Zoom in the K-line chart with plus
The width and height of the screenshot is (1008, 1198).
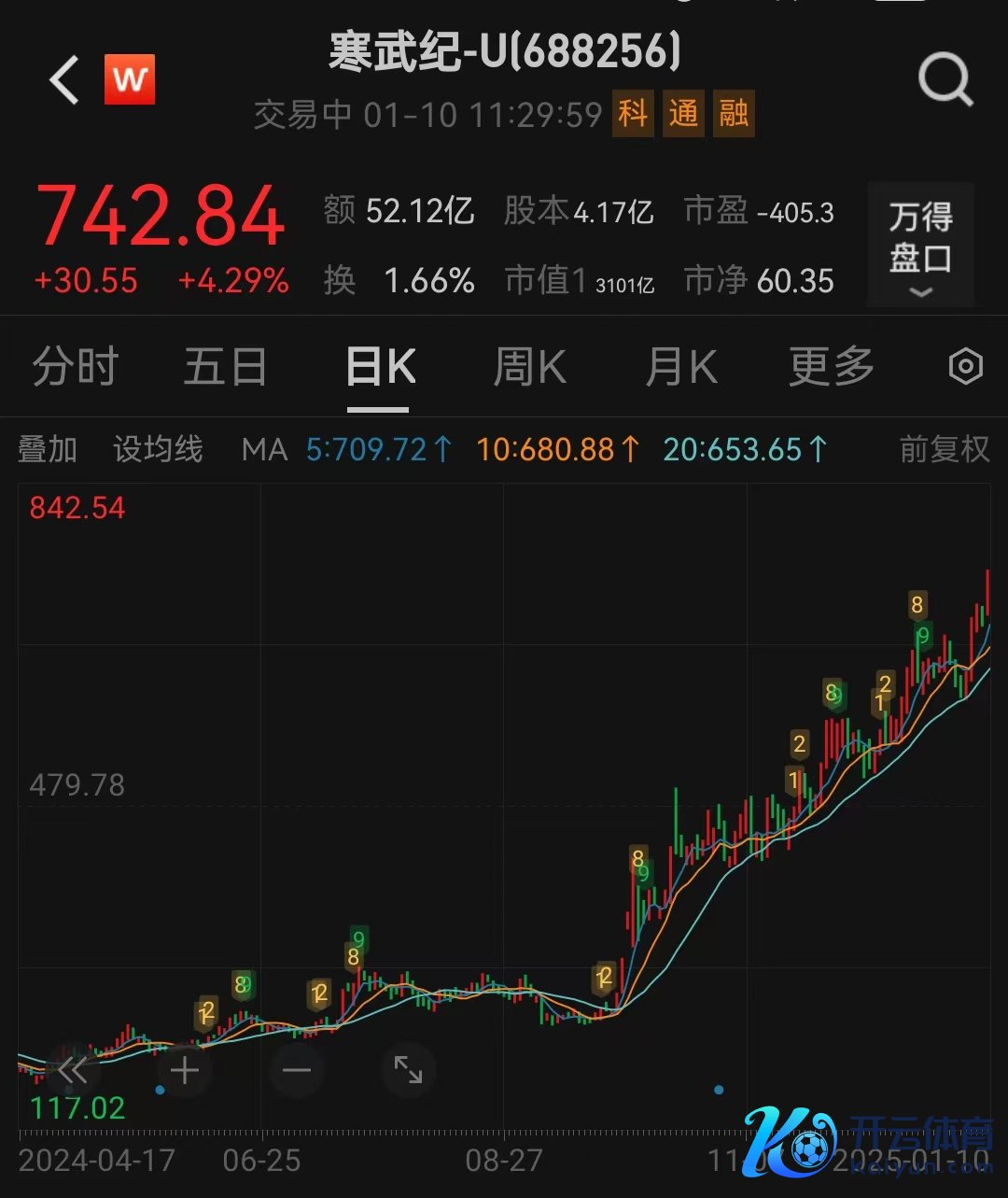pyautogui.click(x=185, y=1070)
